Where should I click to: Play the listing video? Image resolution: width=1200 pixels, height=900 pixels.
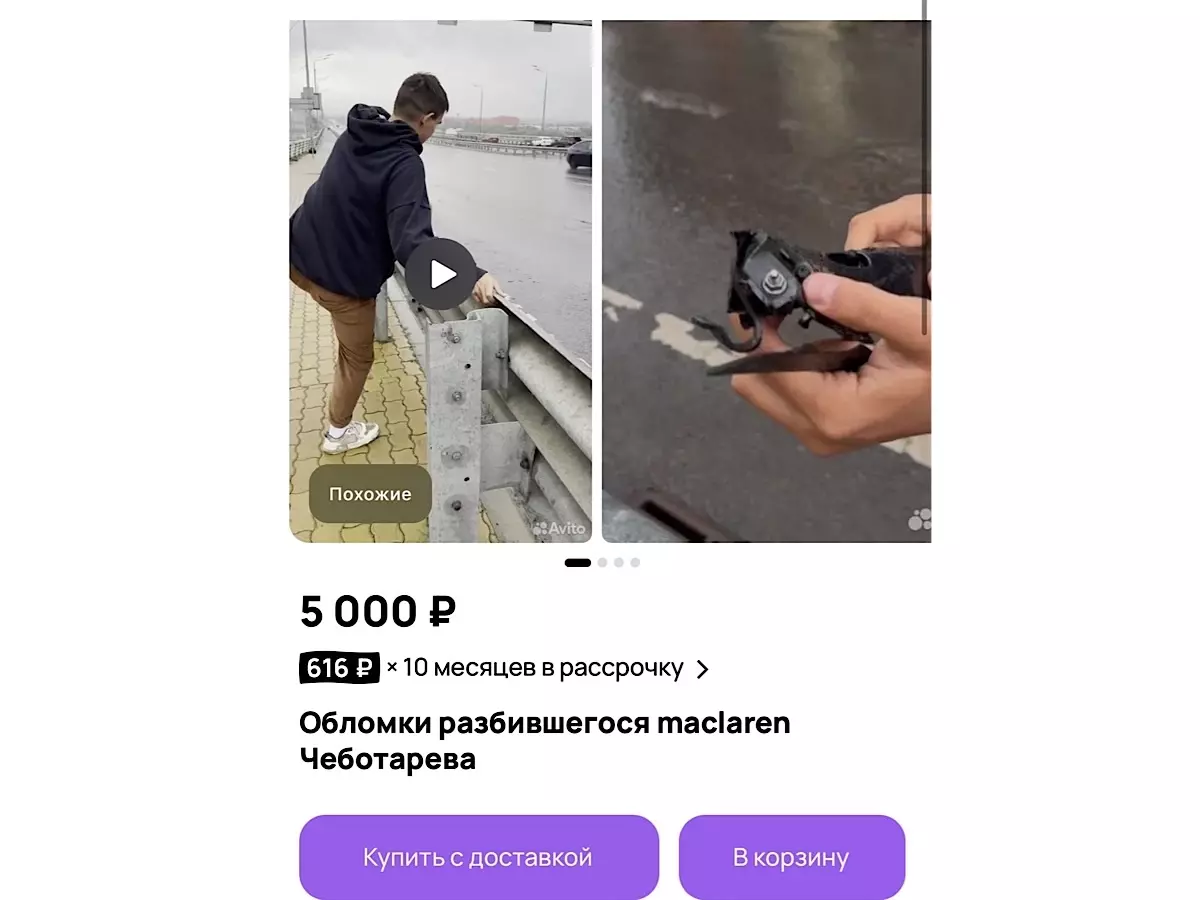441,273
